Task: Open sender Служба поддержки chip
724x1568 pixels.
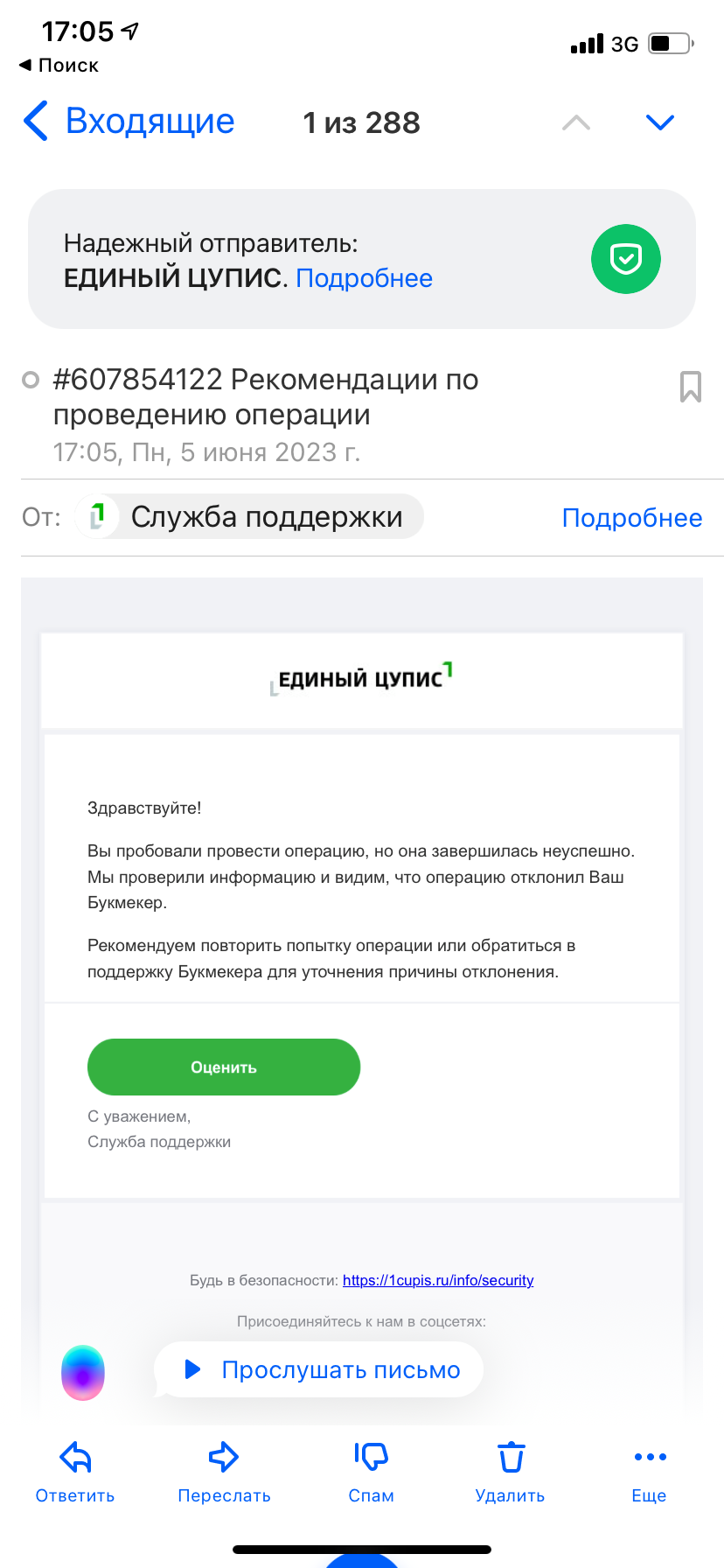Action: (x=250, y=517)
